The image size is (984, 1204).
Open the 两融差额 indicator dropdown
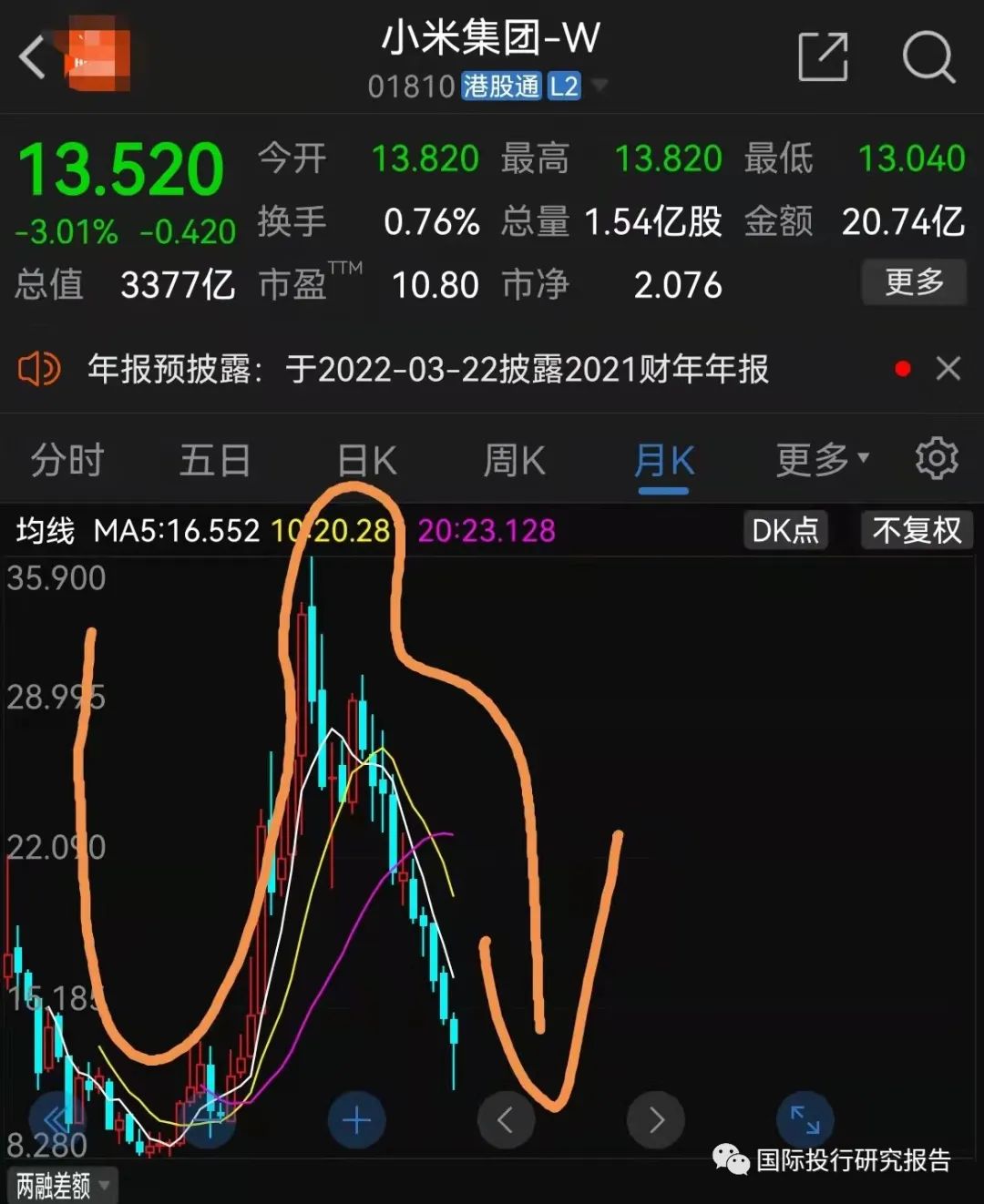point(63,1186)
